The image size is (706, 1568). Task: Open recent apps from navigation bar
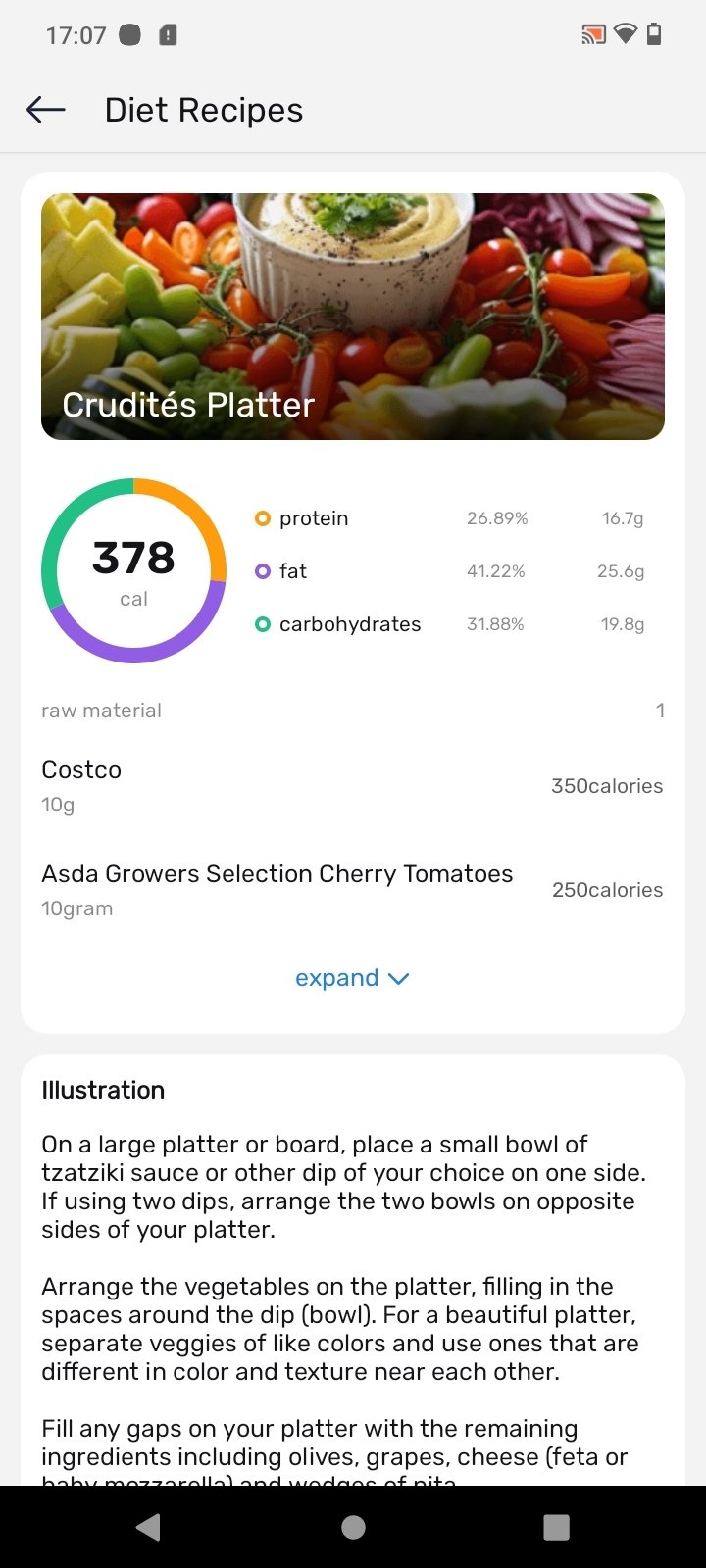[x=556, y=1527]
